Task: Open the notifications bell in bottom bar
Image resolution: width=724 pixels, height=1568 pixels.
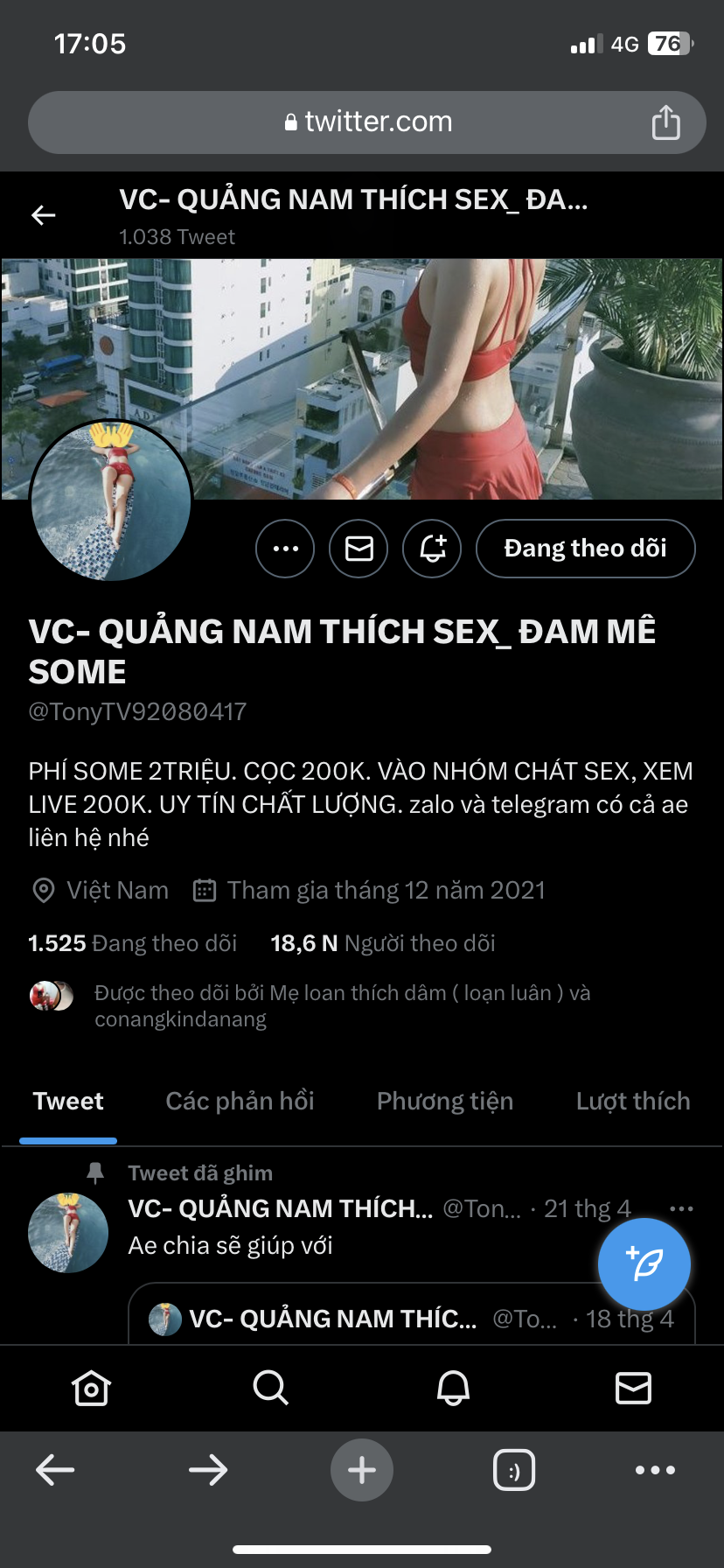Action: tap(453, 1388)
